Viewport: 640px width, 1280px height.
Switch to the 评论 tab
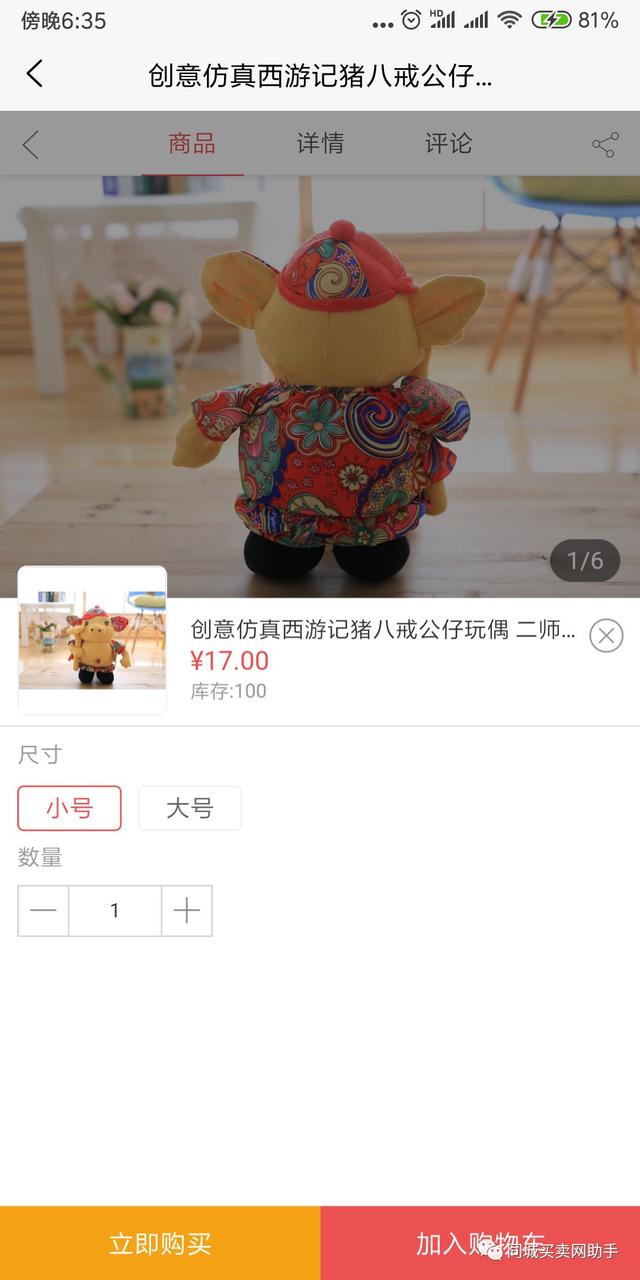click(448, 144)
